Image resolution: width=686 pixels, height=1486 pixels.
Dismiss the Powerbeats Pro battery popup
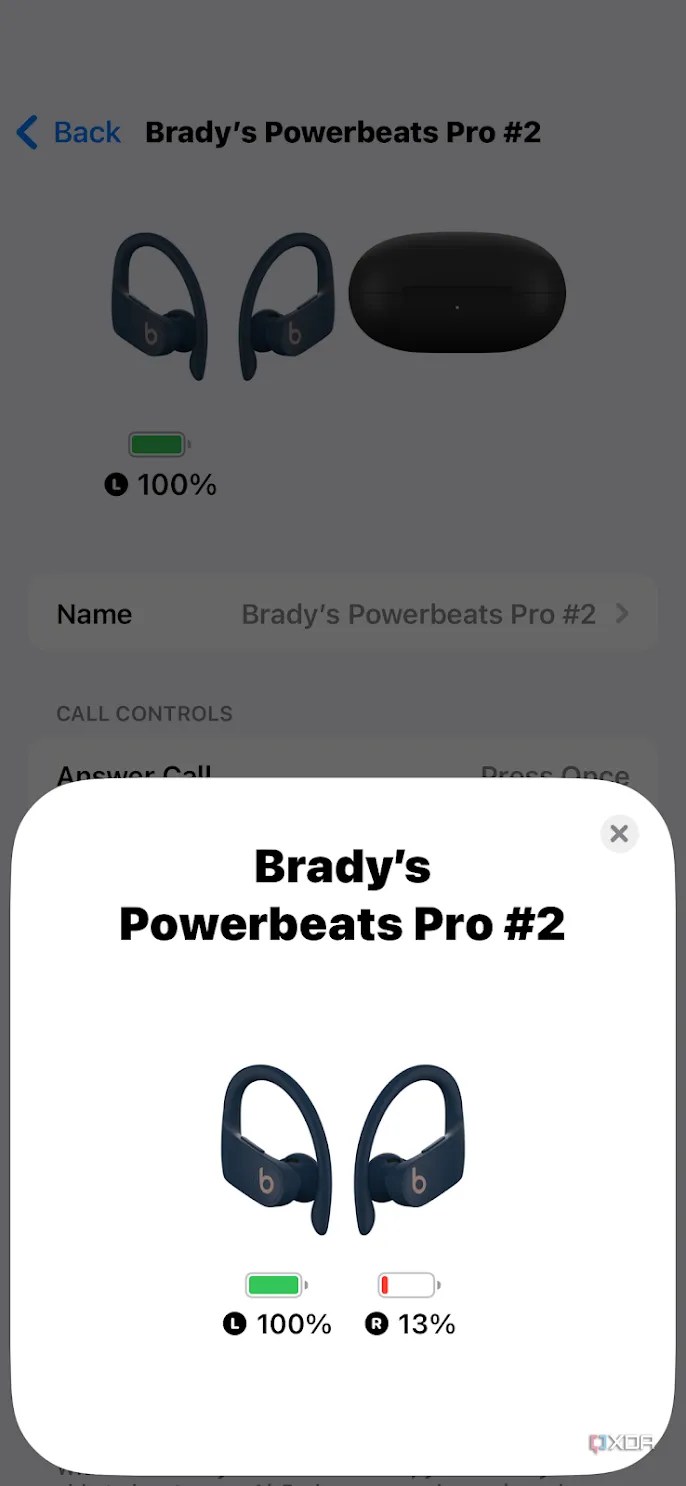click(x=619, y=833)
